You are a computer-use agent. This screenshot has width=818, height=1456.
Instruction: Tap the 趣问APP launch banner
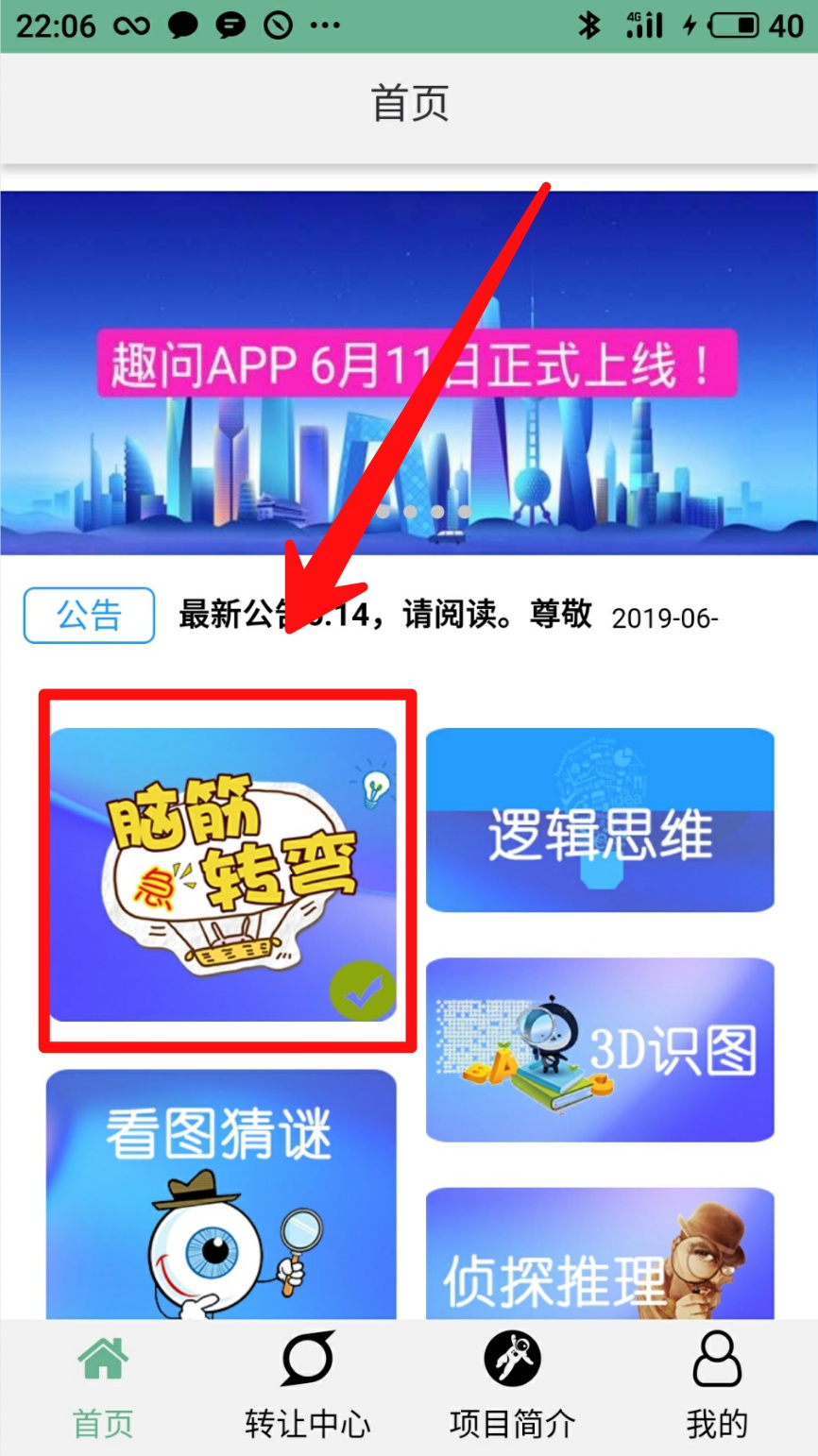409,373
